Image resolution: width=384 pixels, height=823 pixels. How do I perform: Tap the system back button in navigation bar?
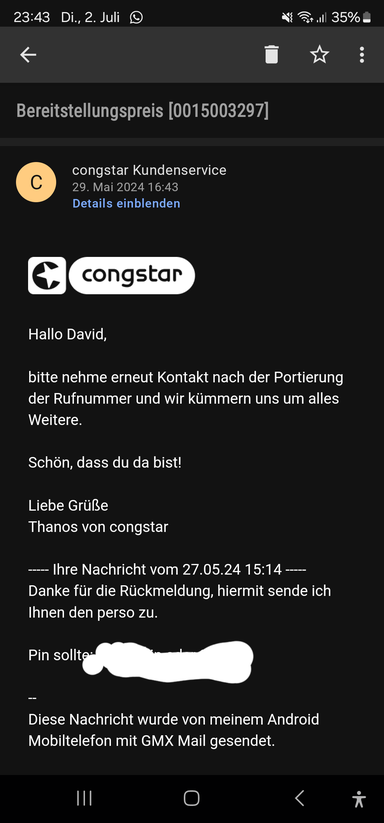pyautogui.click(x=300, y=798)
